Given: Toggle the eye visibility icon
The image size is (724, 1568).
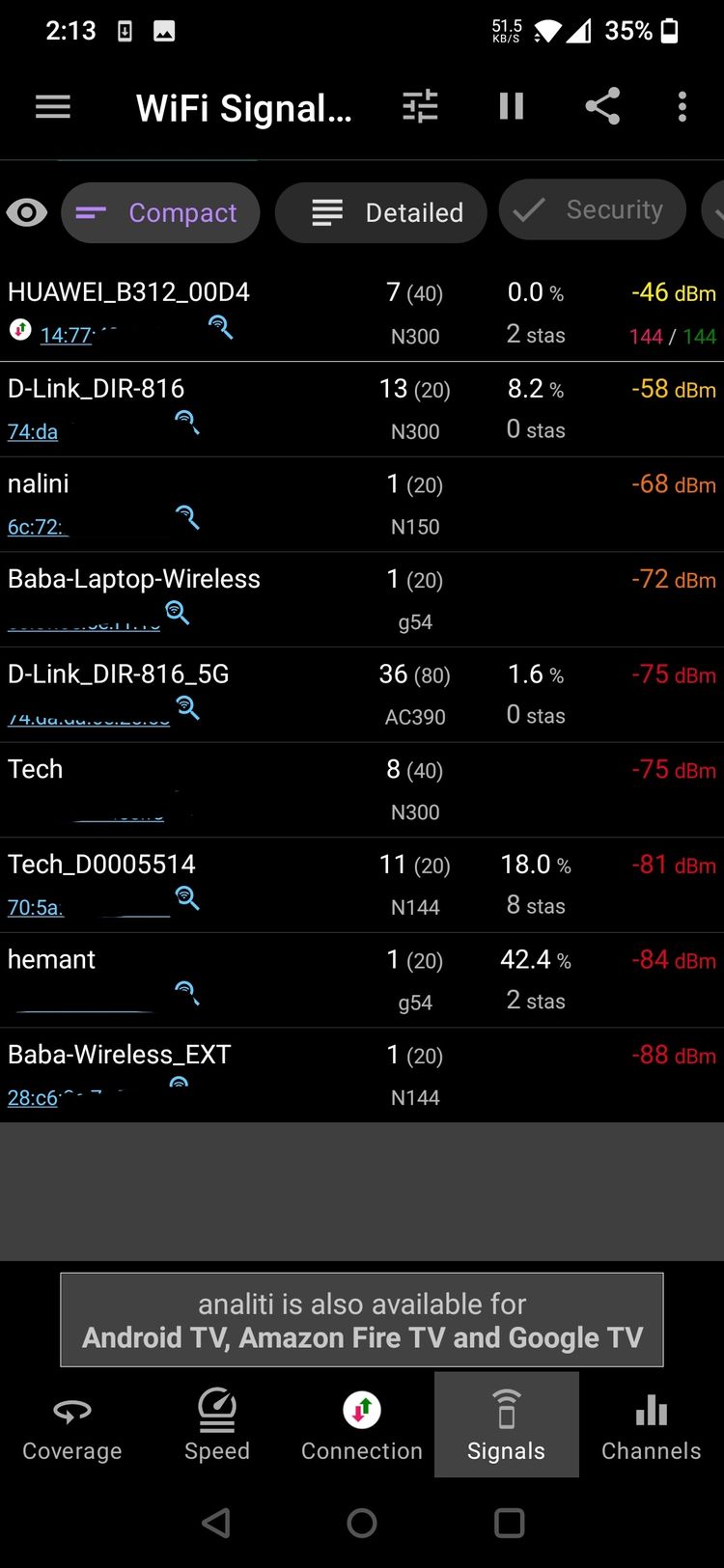Looking at the screenshot, I should tap(27, 212).
